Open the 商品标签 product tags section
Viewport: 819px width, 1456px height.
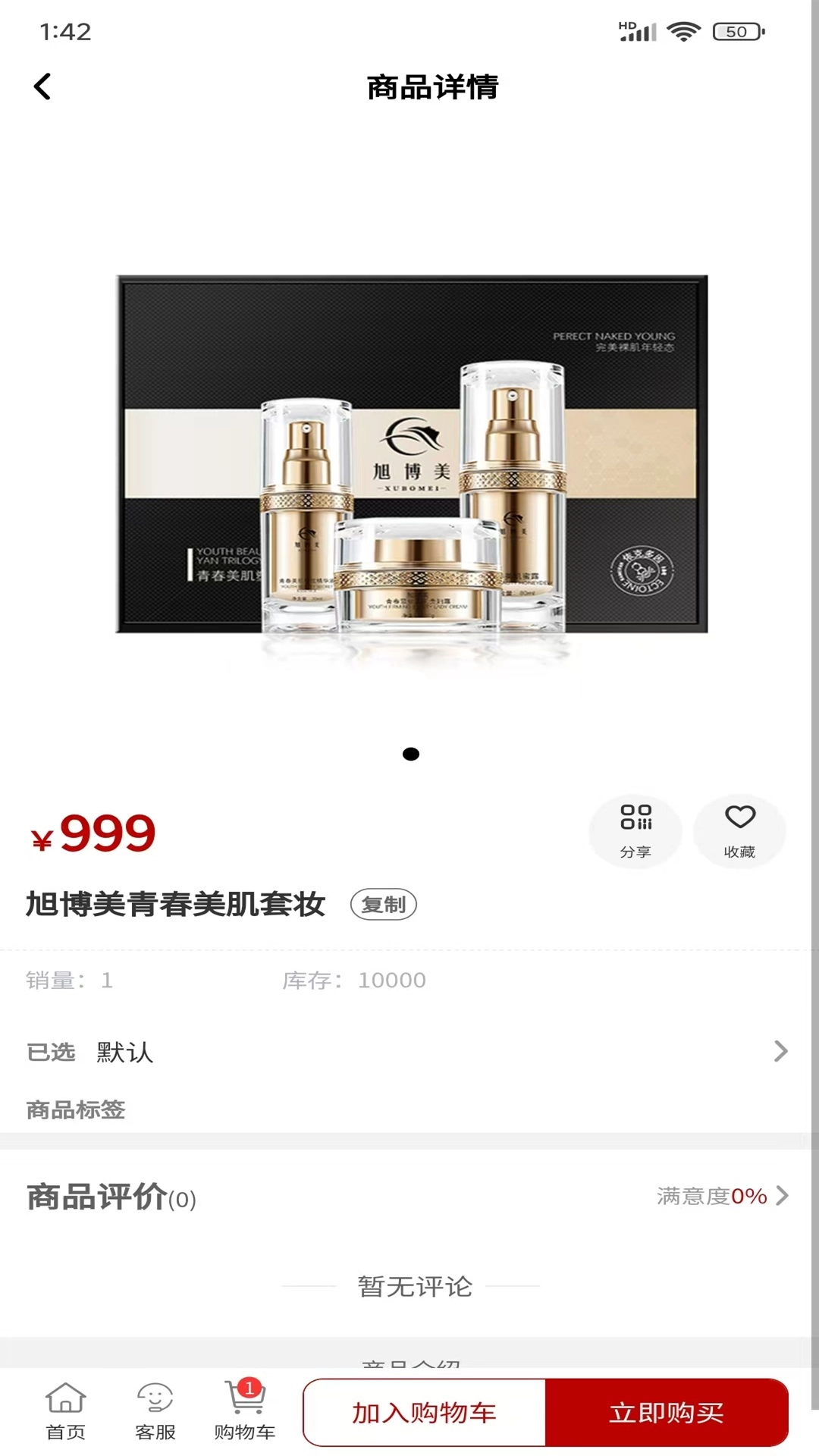(75, 1110)
